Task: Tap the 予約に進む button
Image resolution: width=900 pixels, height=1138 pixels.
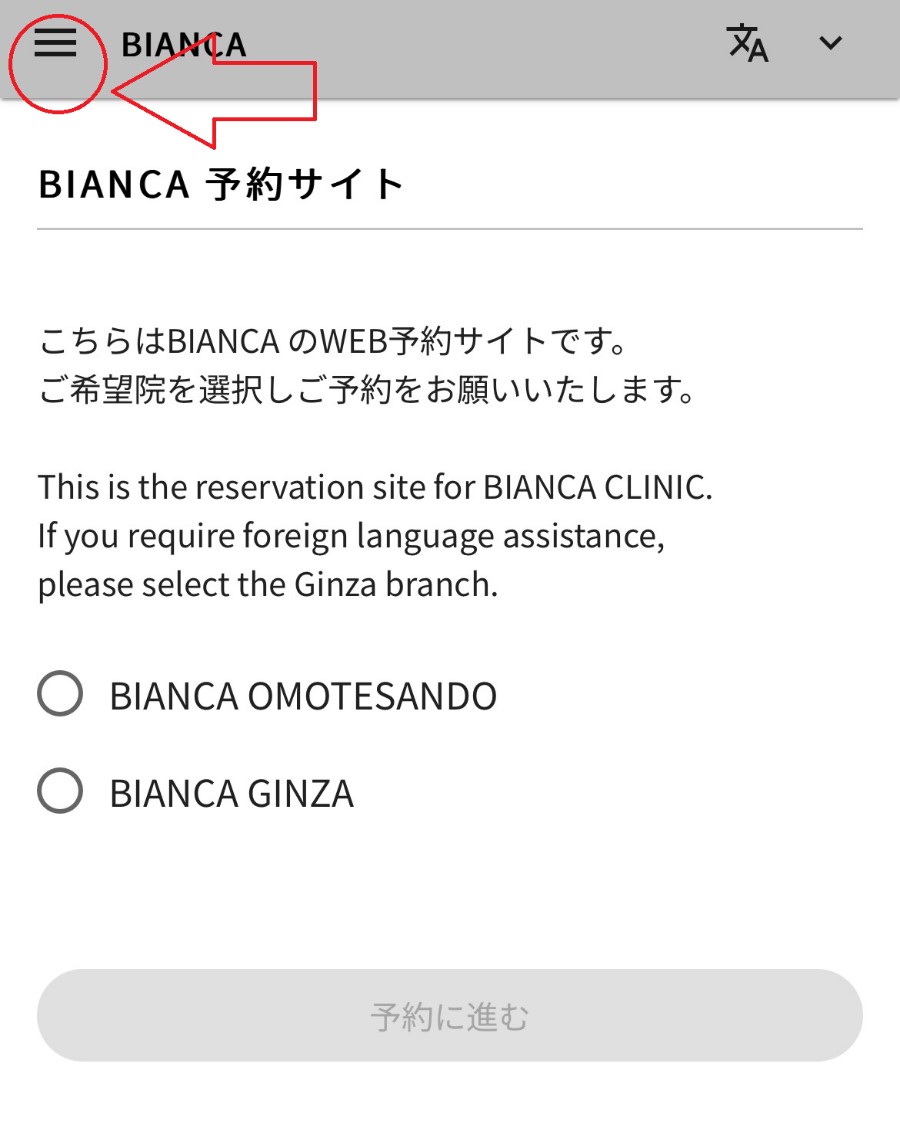Action: point(449,1015)
